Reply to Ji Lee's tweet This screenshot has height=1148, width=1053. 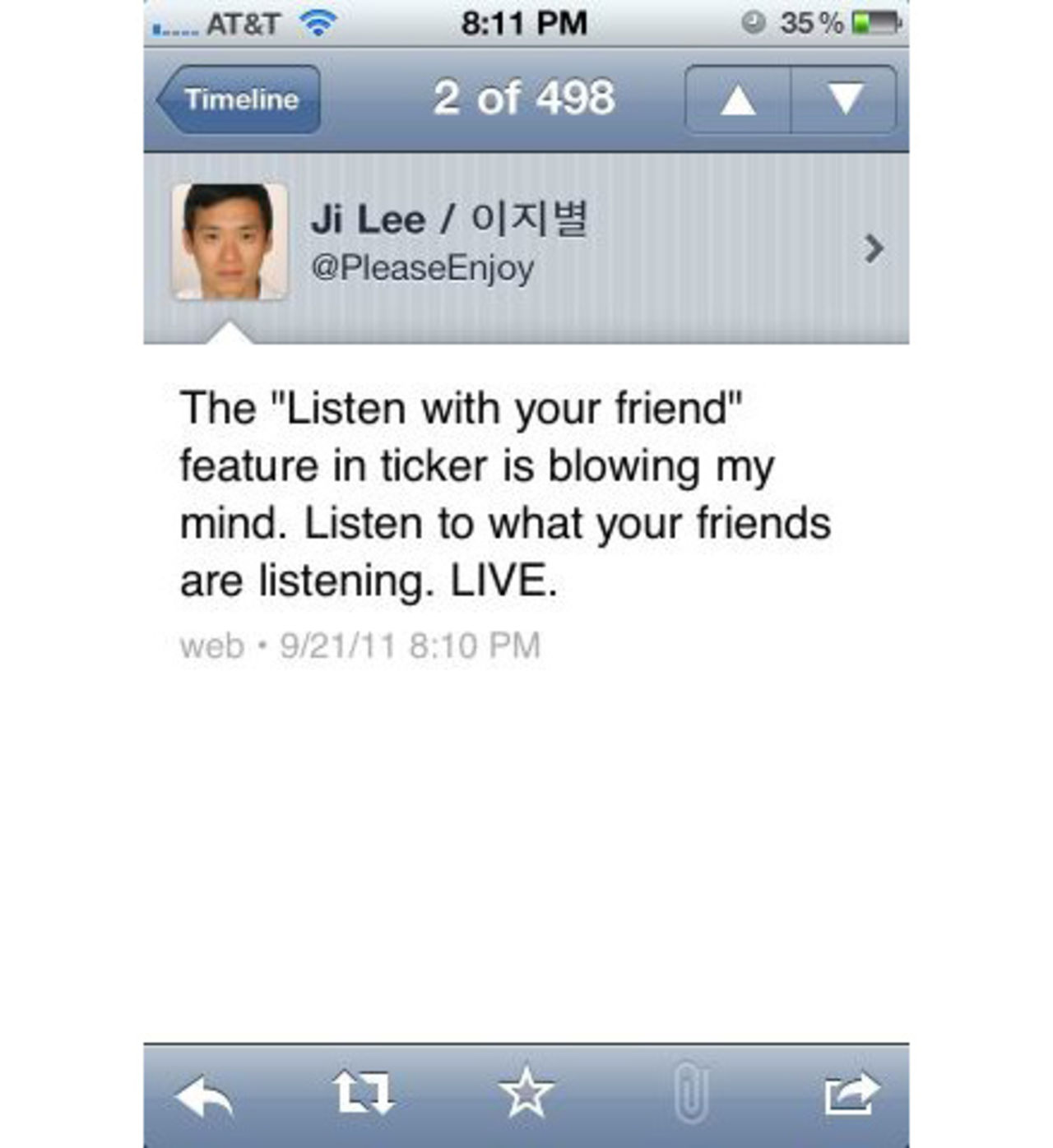[204, 1096]
